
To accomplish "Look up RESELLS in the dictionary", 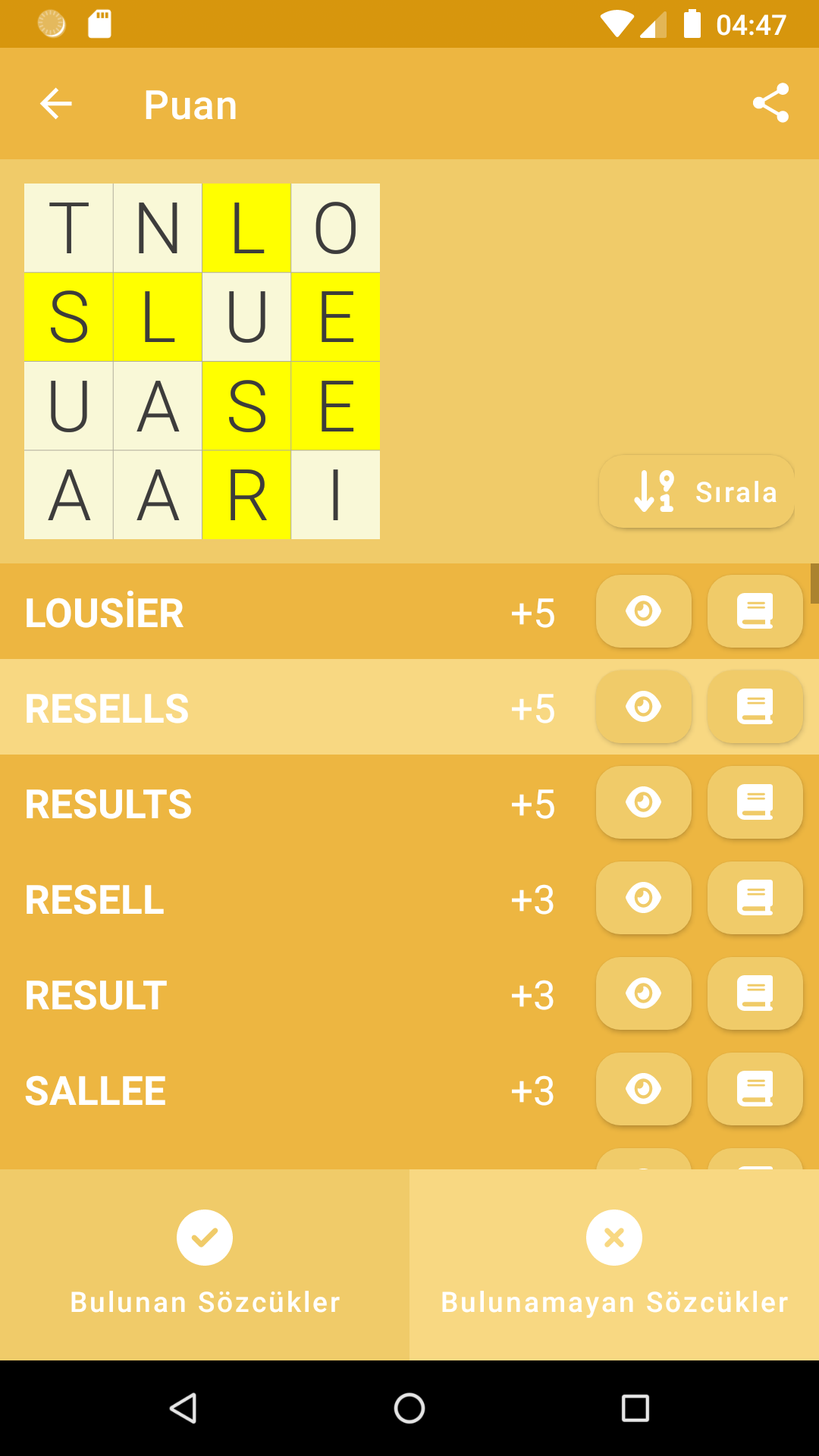I will tap(755, 707).
